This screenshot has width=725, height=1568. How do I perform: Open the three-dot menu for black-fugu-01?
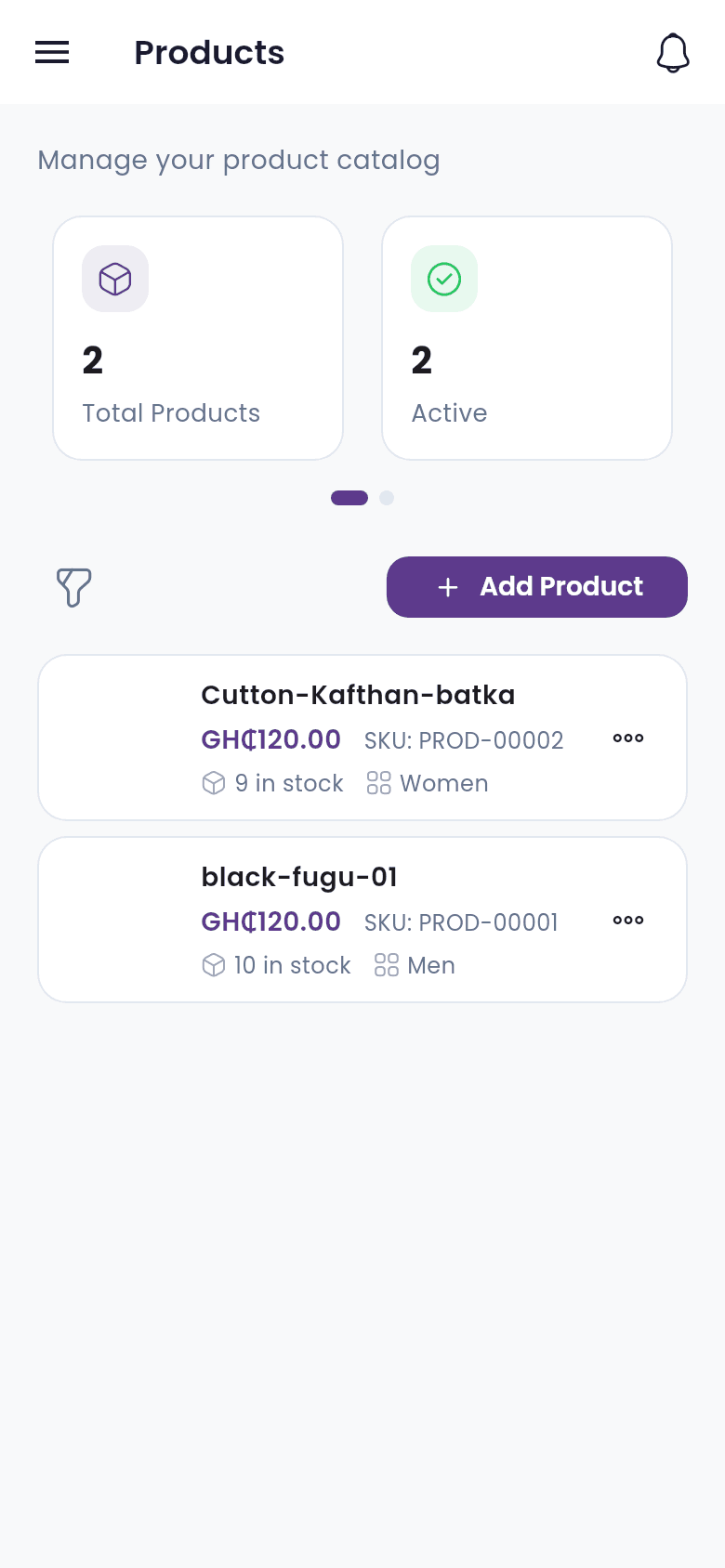627,920
